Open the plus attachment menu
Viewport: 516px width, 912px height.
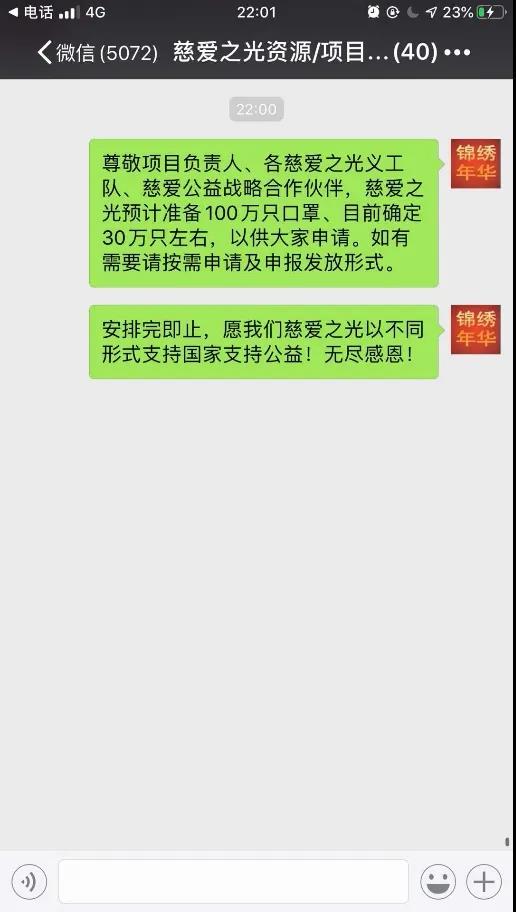[484, 882]
